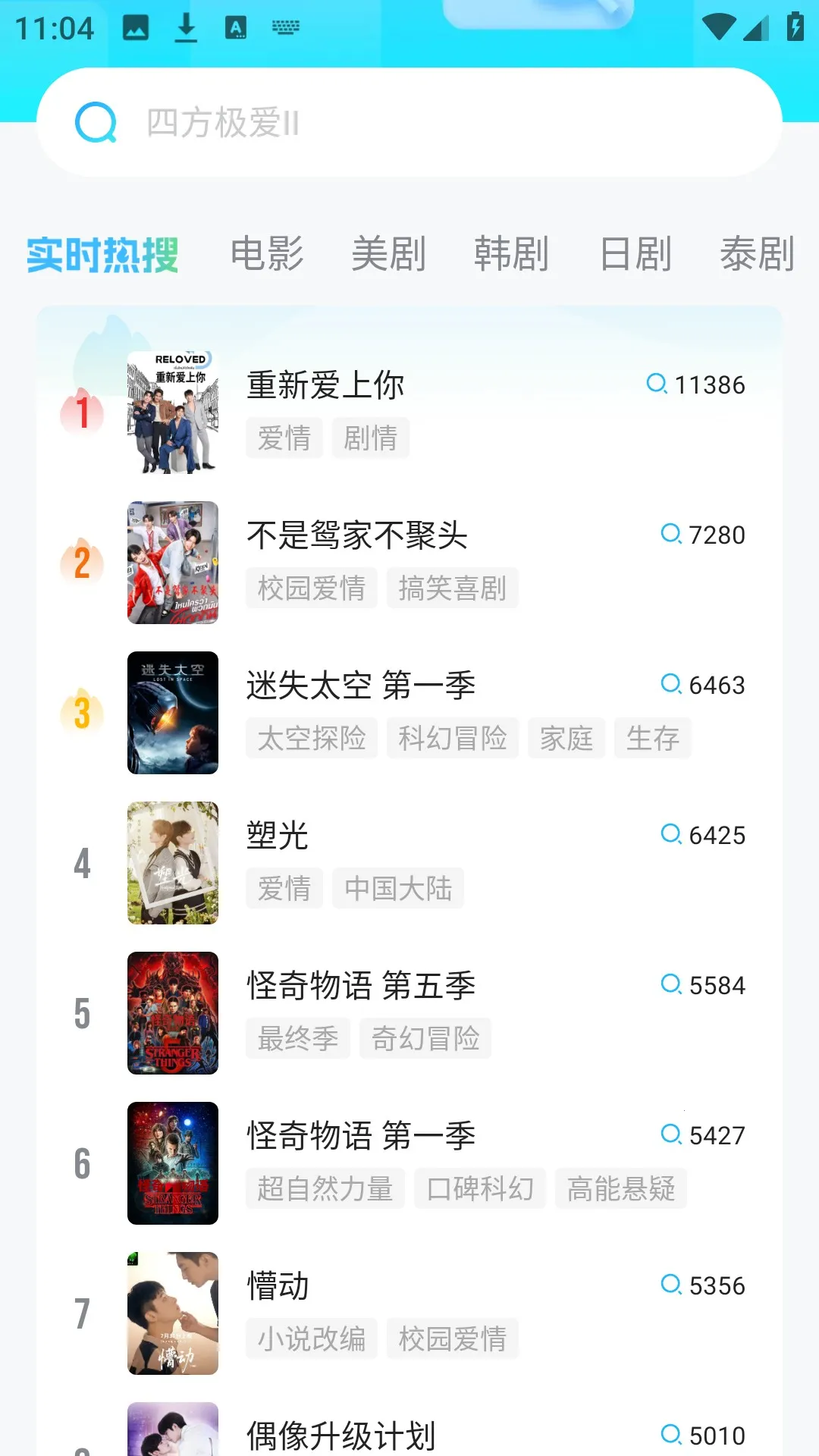
Task: Tap the 搞笑喜剧 tag chip
Action: (x=453, y=588)
